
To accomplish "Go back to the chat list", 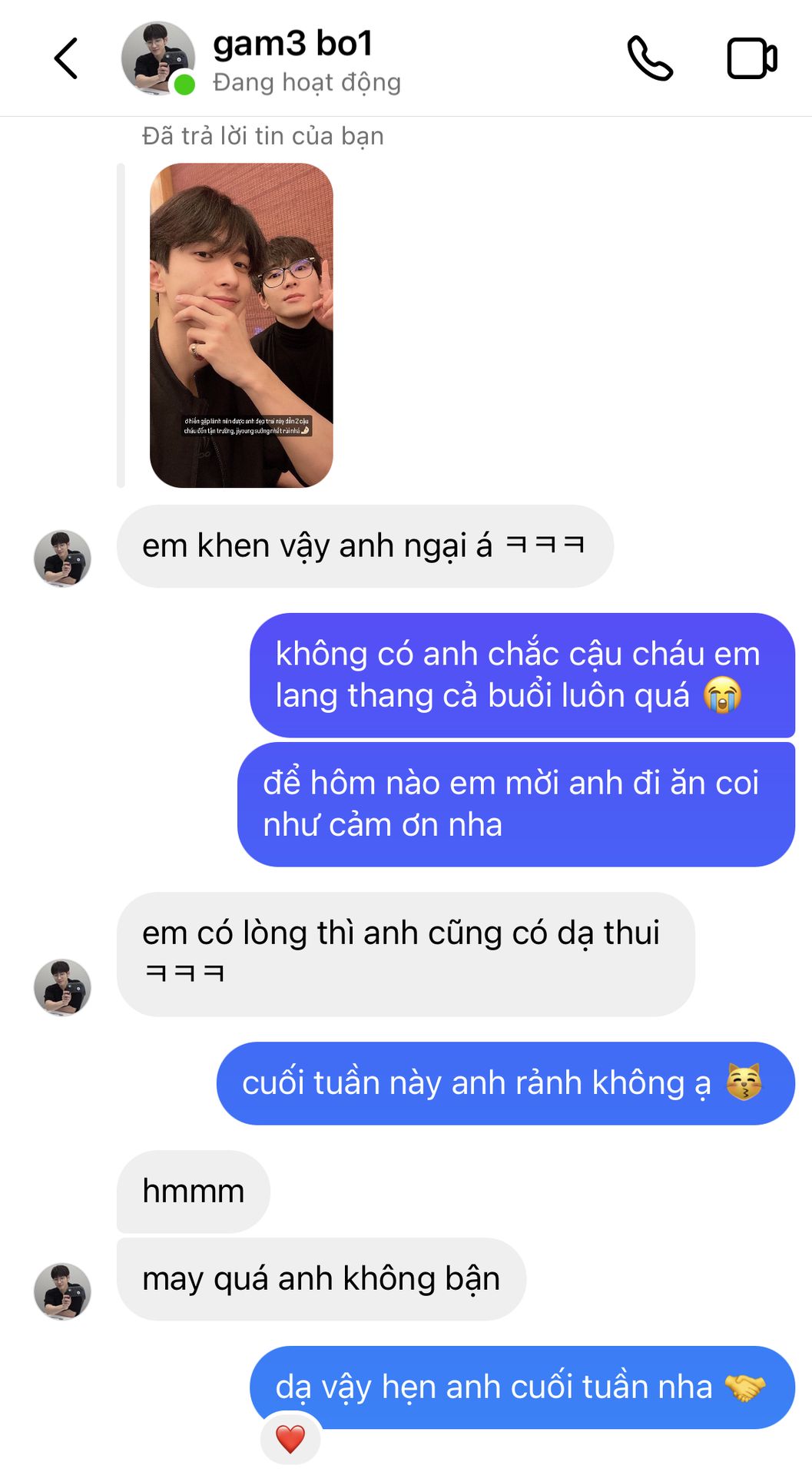I will click(66, 58).
